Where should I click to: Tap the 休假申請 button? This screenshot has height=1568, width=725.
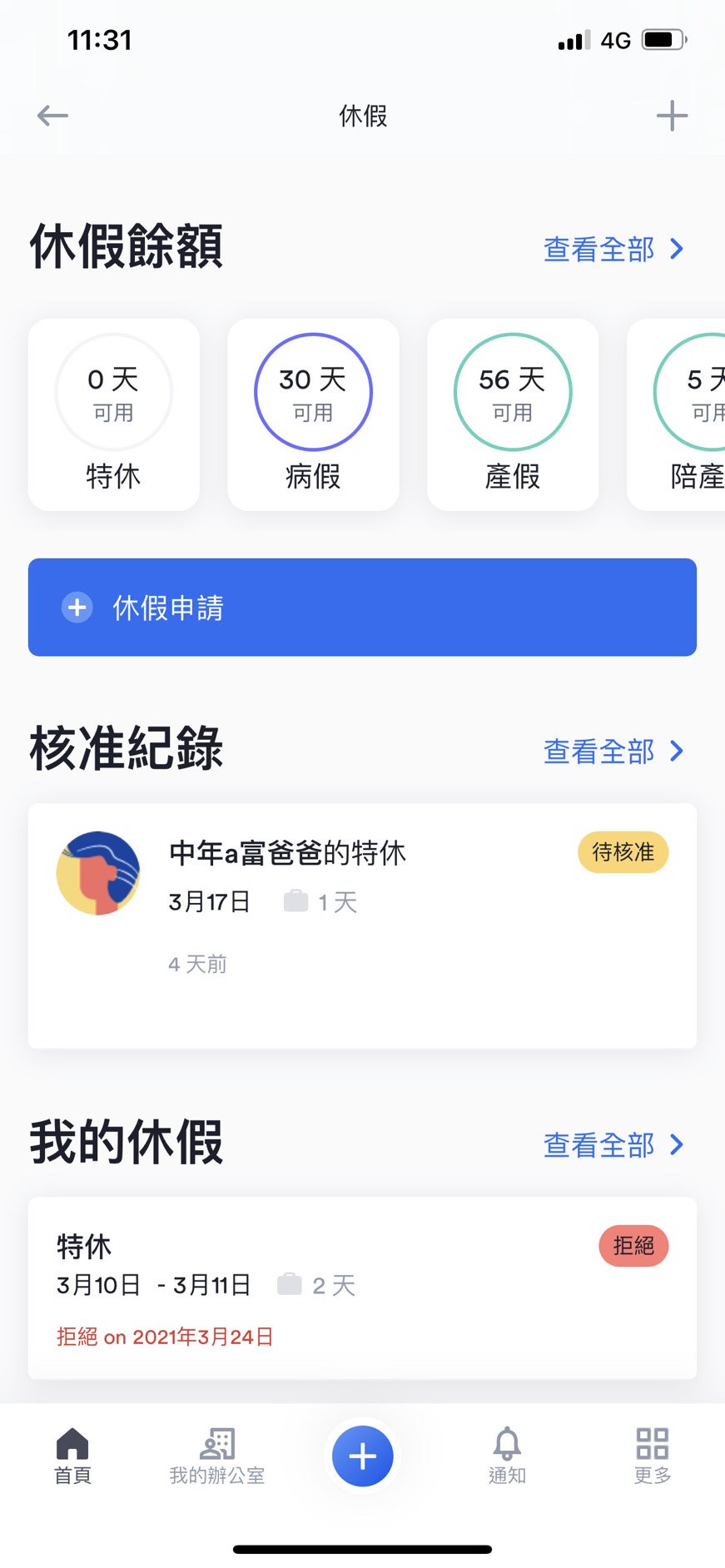tap(362, 608)
